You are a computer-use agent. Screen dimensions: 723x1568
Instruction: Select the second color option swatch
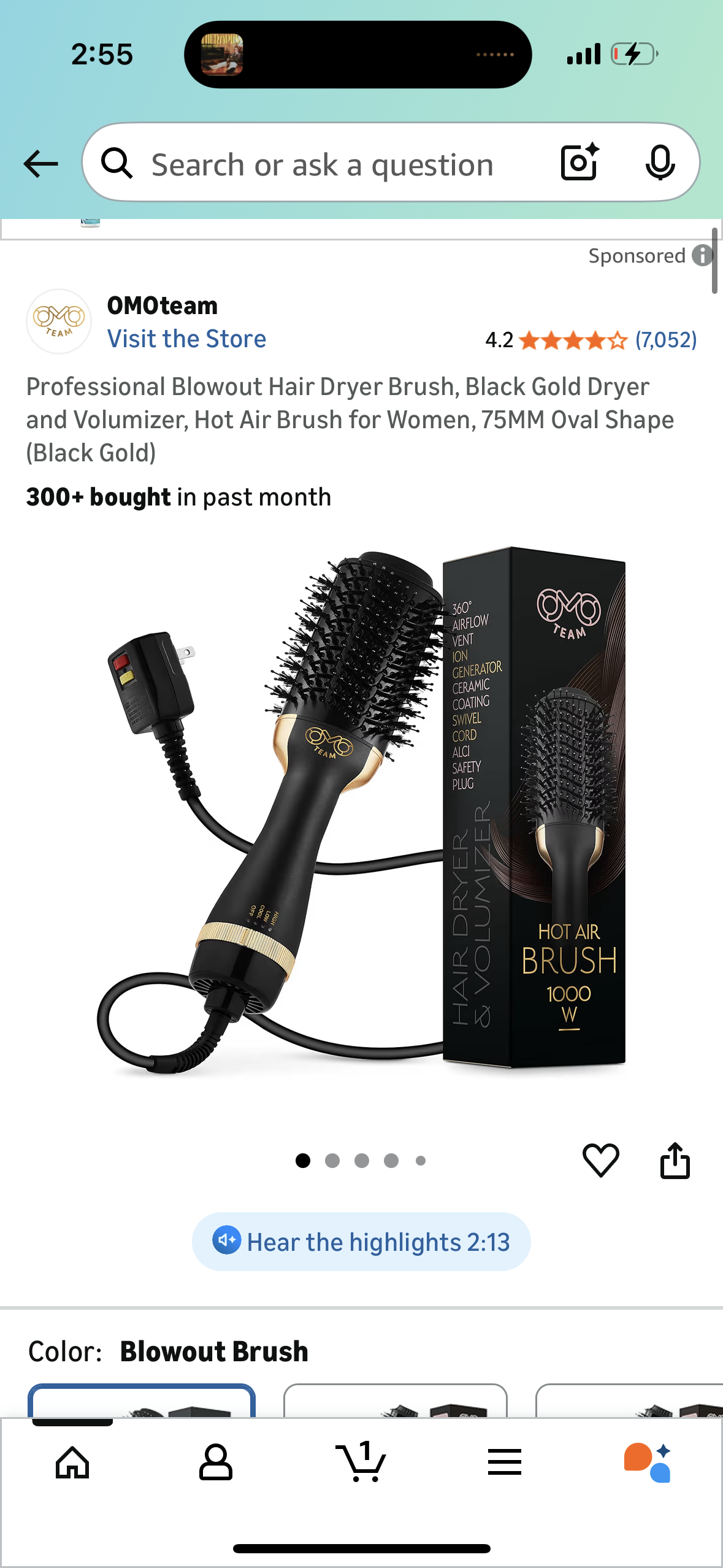(395, 1401)
